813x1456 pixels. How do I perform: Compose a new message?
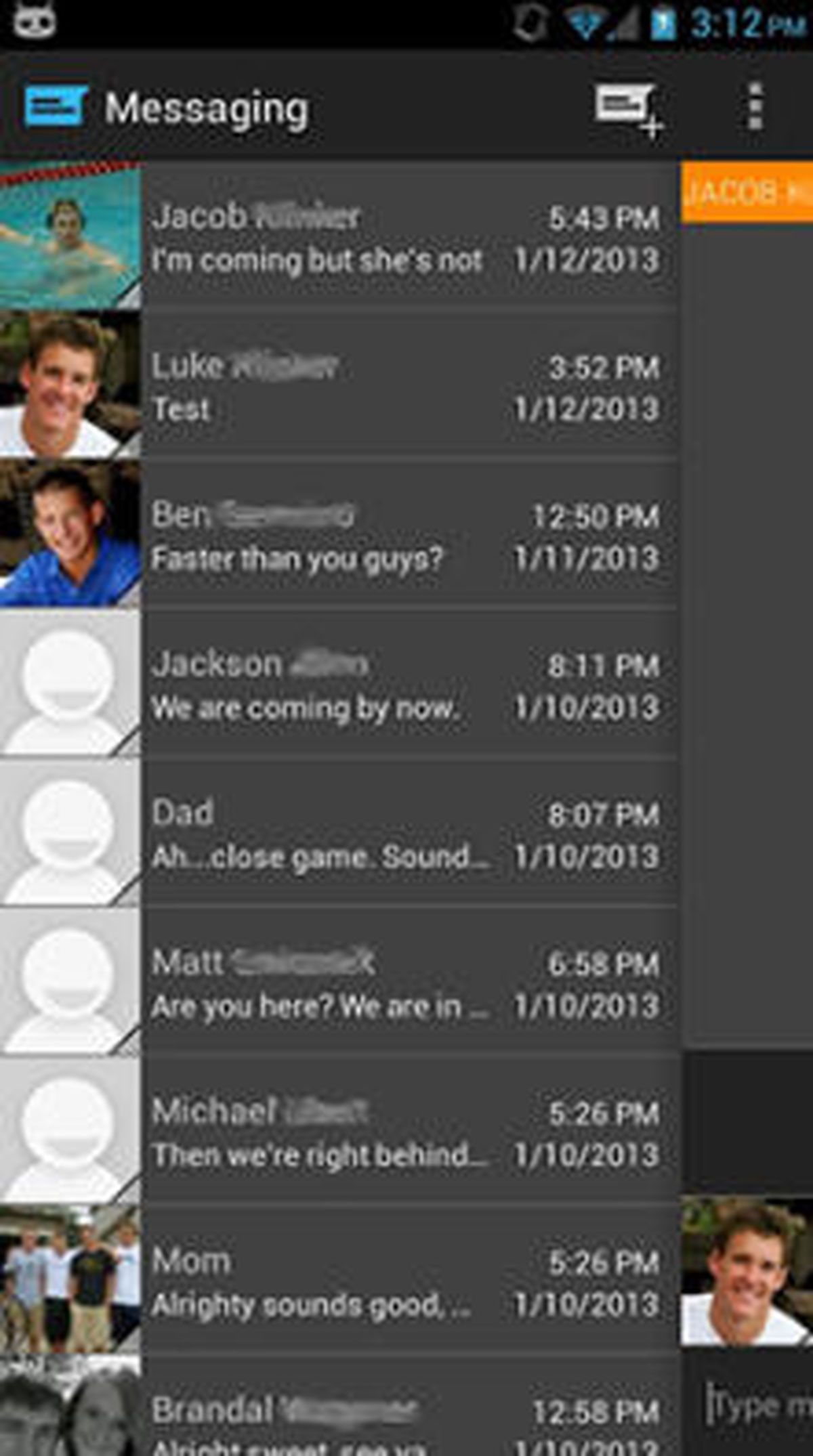pyautogui.click(x=627, y=108)
